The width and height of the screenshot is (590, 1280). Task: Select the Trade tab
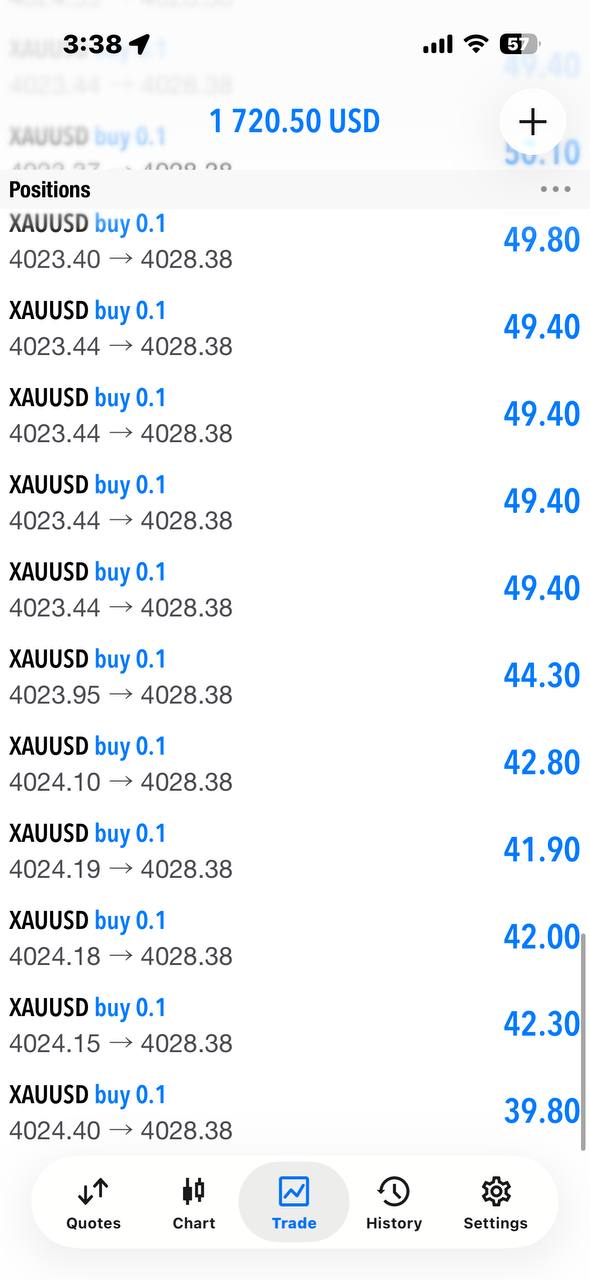[x=294, y=1203]
